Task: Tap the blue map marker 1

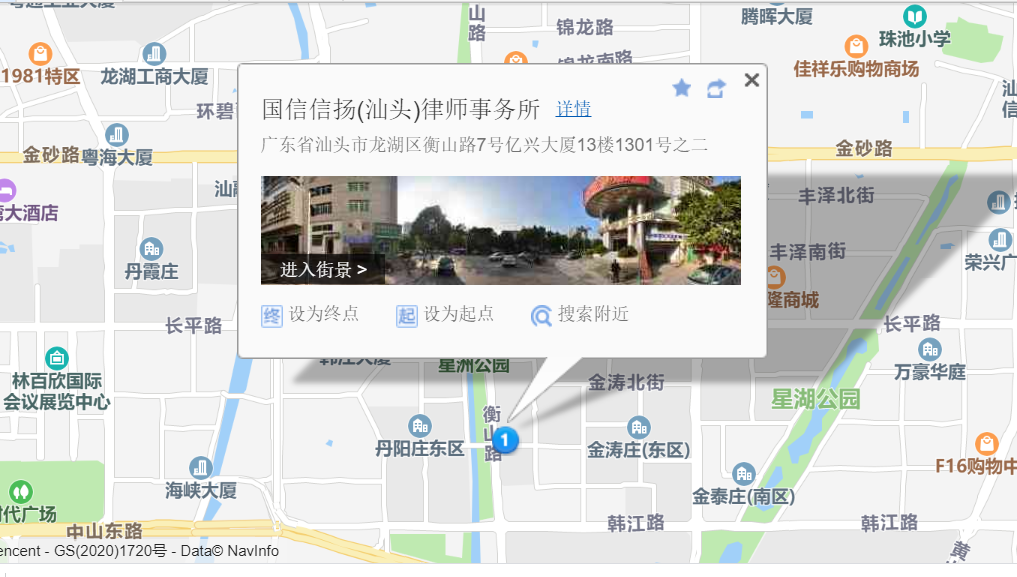Action: tap(506, 439)
